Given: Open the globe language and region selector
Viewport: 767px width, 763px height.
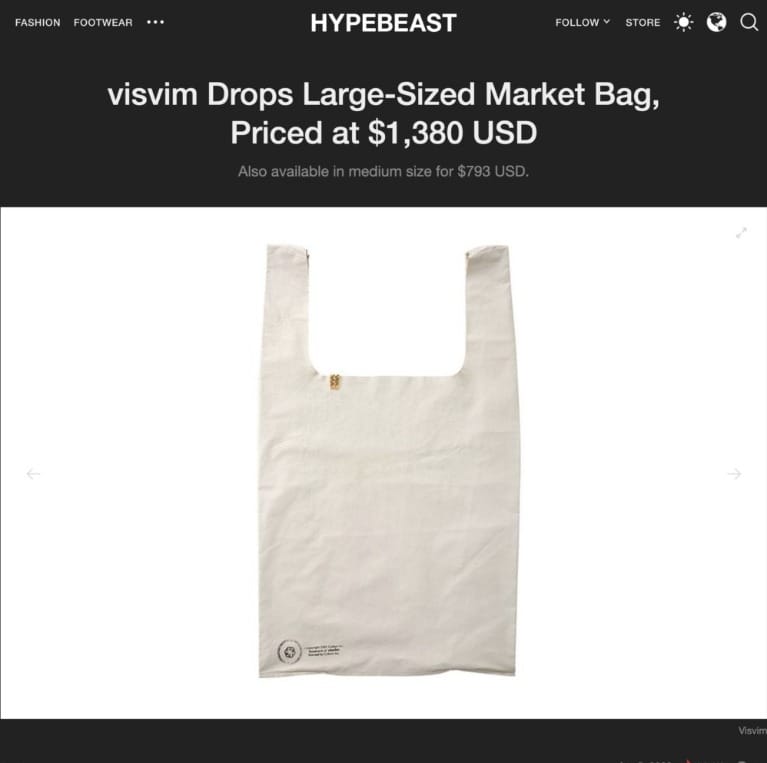Looking at the screenshot, I should [x=716, y=22].
